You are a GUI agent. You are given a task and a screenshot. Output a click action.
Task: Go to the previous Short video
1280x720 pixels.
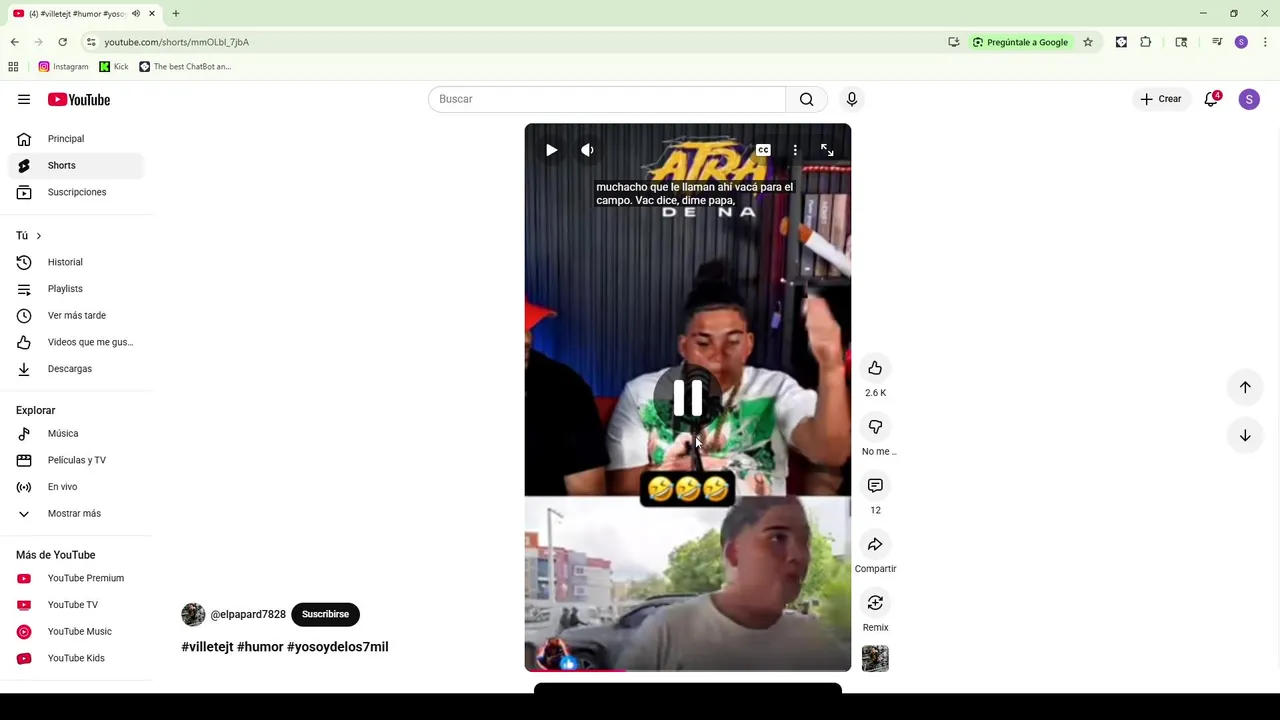pyautogui.click(x=1245, y=387)
